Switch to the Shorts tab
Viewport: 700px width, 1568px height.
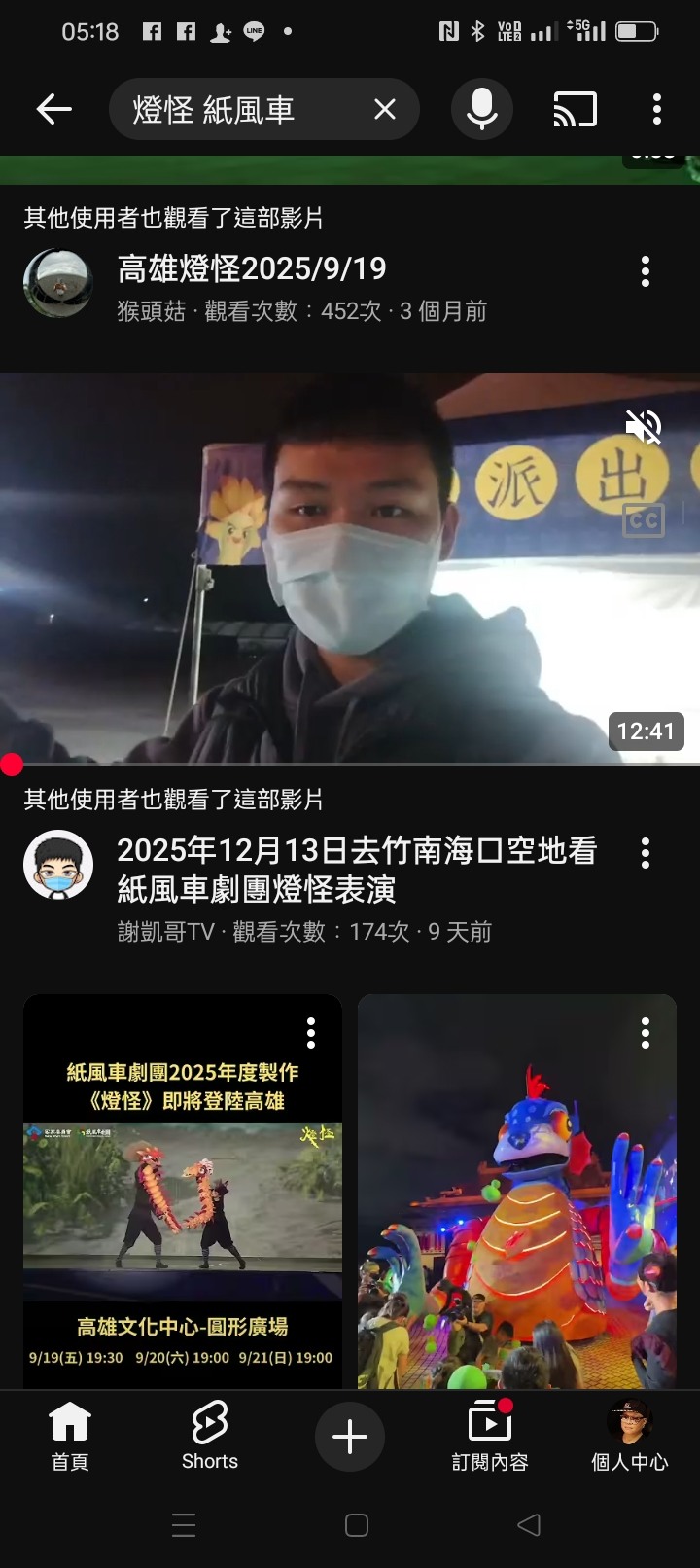pyautogui.click(x=210, y=1437)
